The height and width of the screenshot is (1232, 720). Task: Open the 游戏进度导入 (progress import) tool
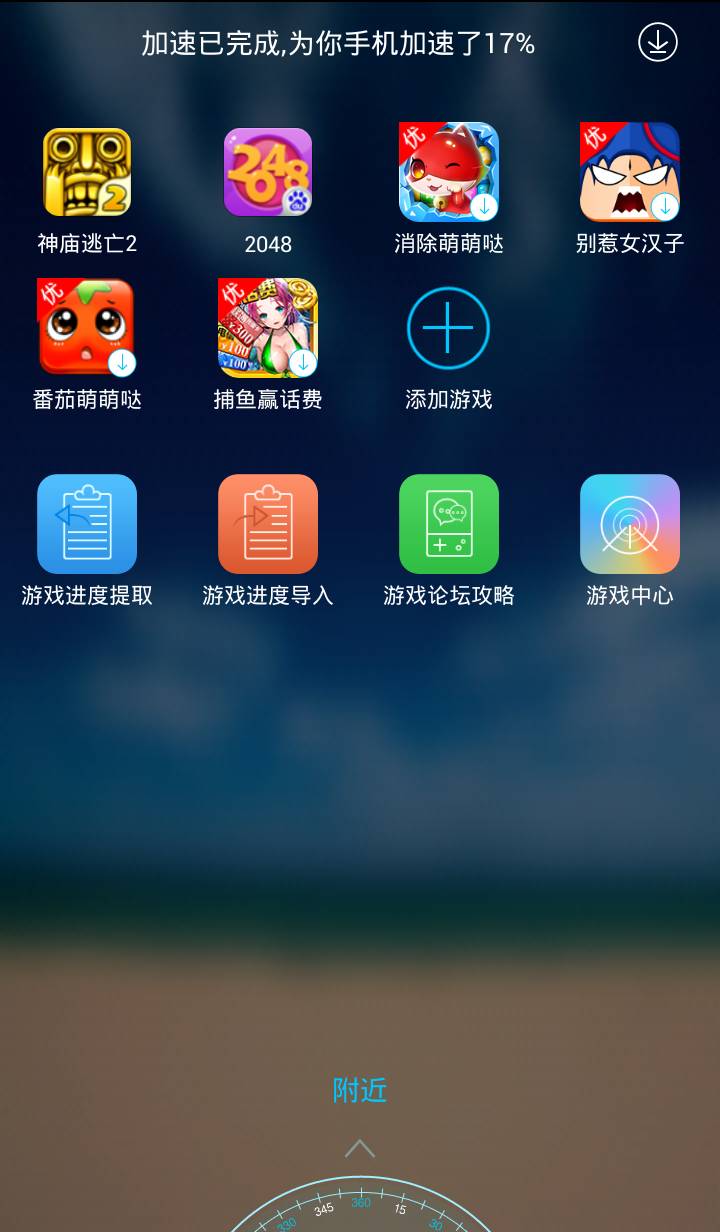click(x=267, y=523)
